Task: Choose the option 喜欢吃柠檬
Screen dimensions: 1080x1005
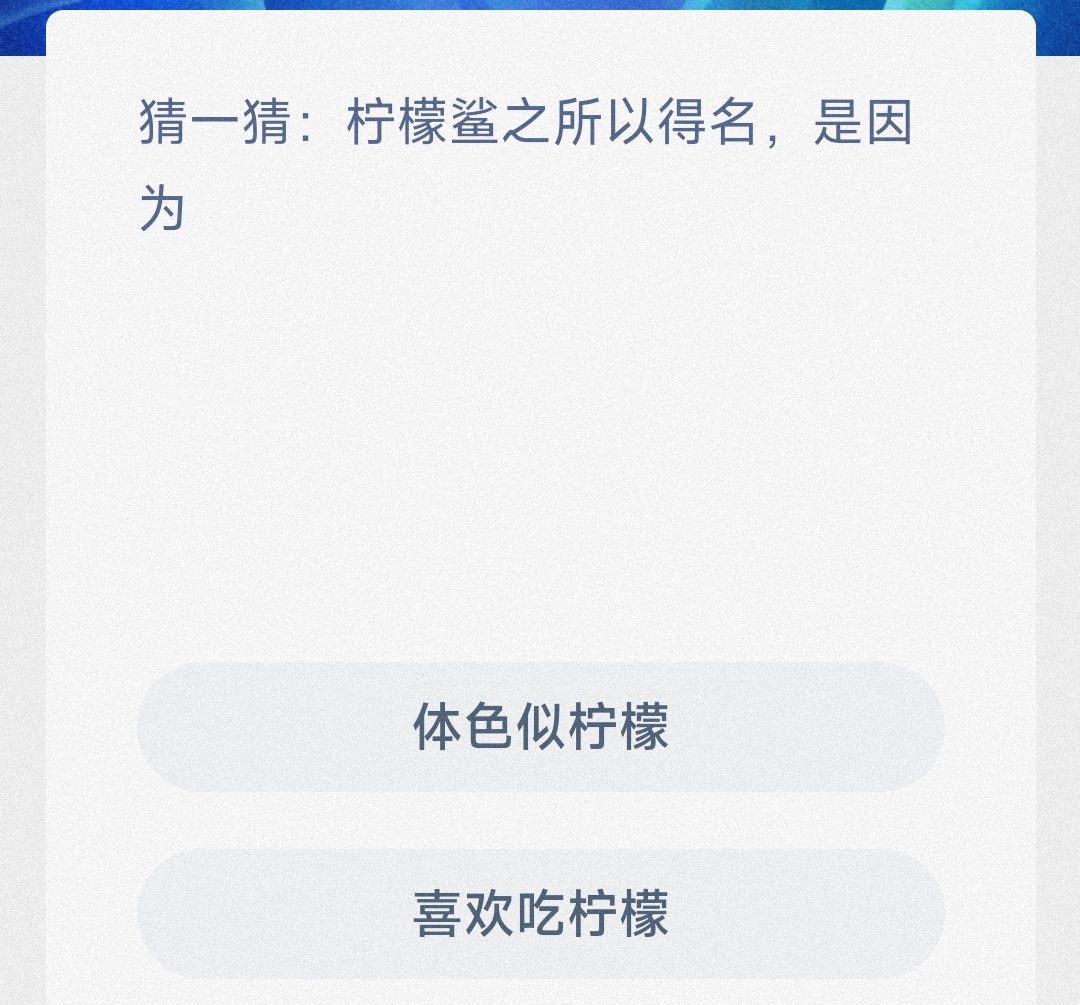Action: (x=540, y=914)
